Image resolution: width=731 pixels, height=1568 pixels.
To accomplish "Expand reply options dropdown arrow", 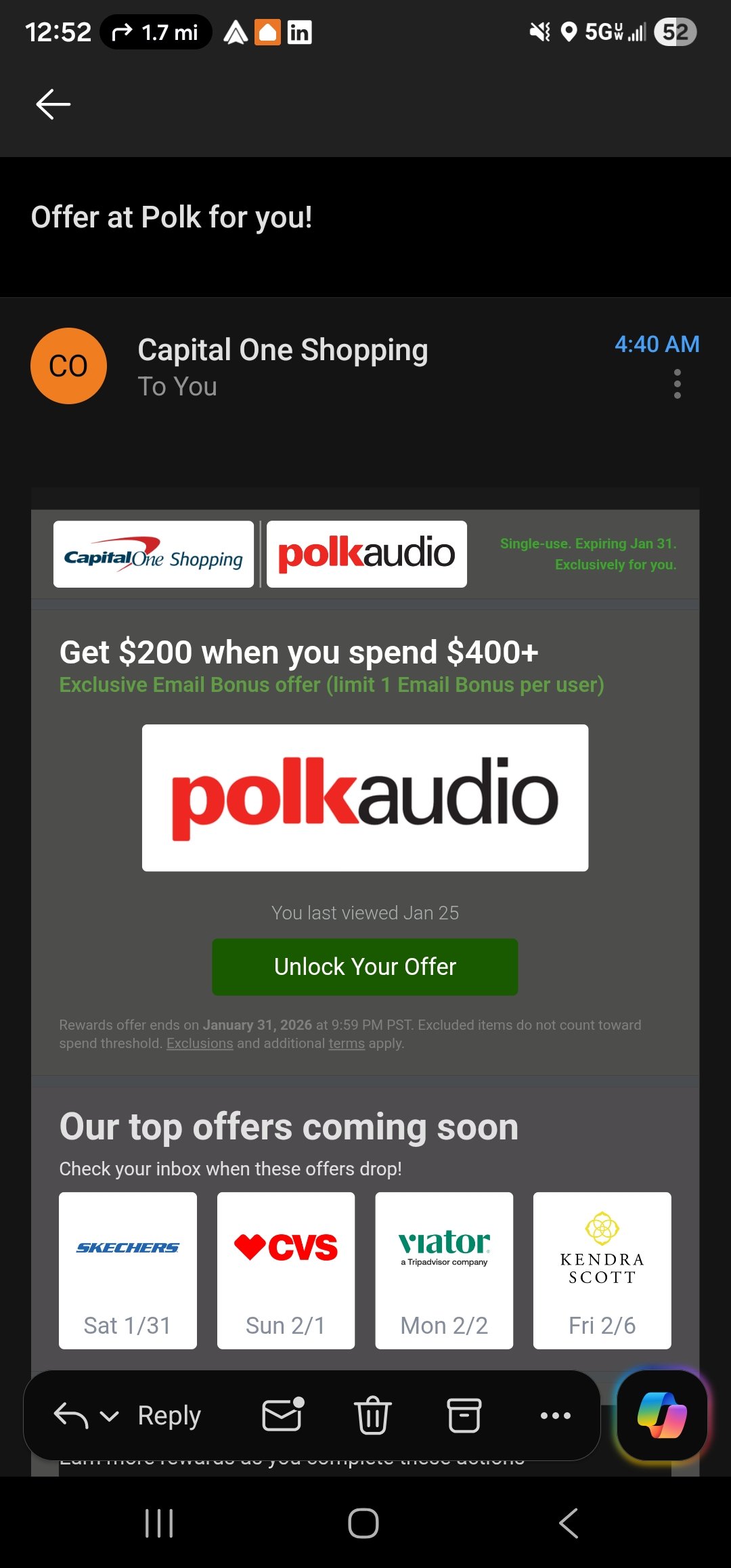I will coord(109,1416).
